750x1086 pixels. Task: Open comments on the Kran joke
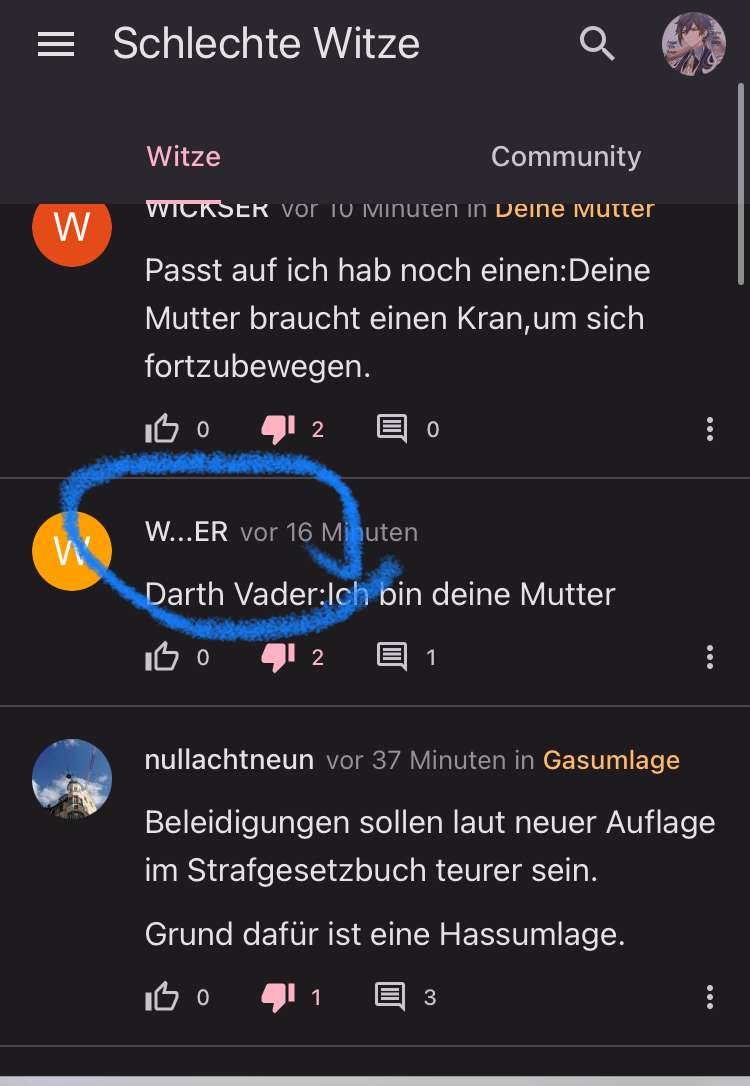point(392,430)
